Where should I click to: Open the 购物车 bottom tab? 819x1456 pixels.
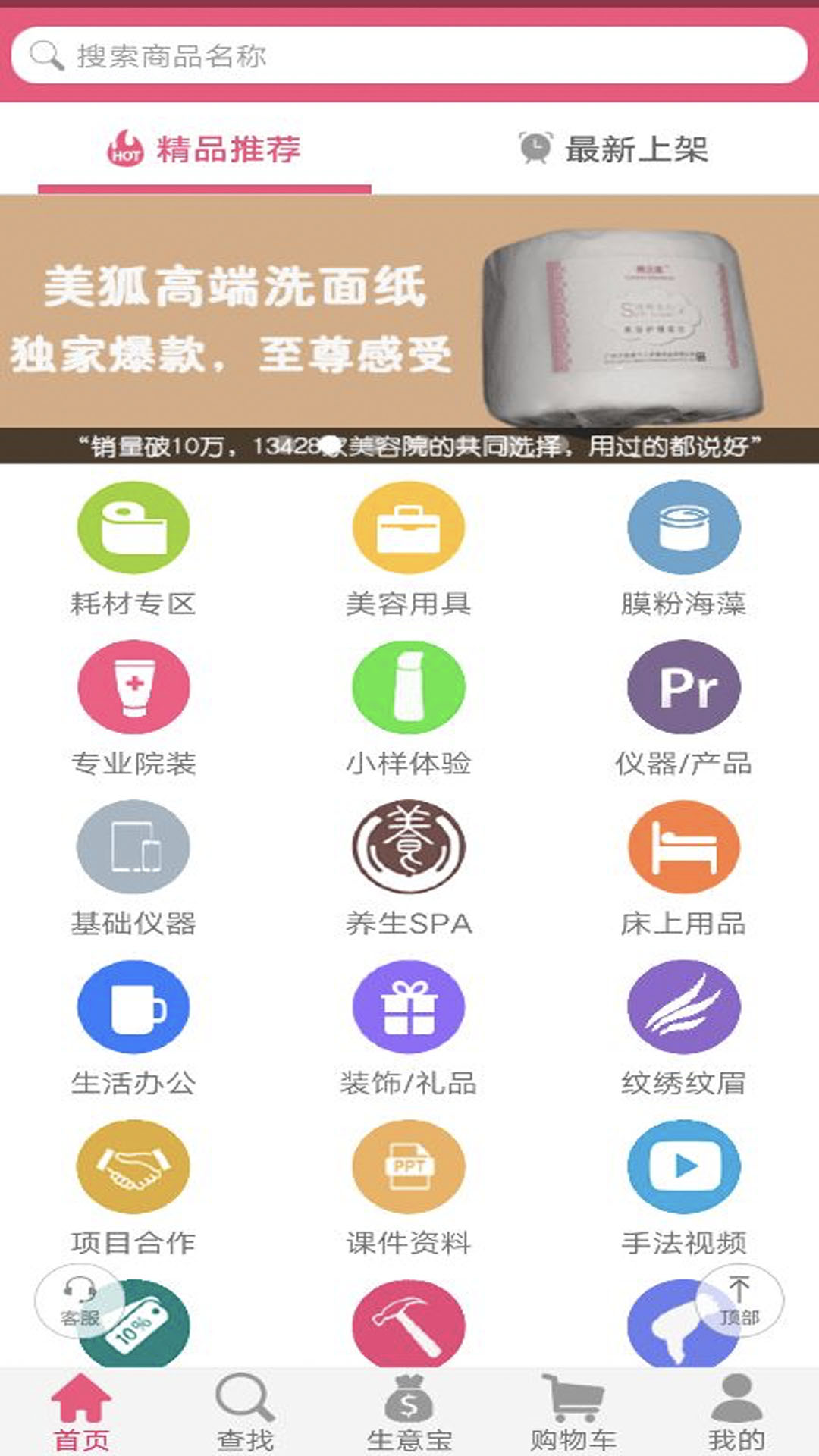click(x=573, y=1412)
